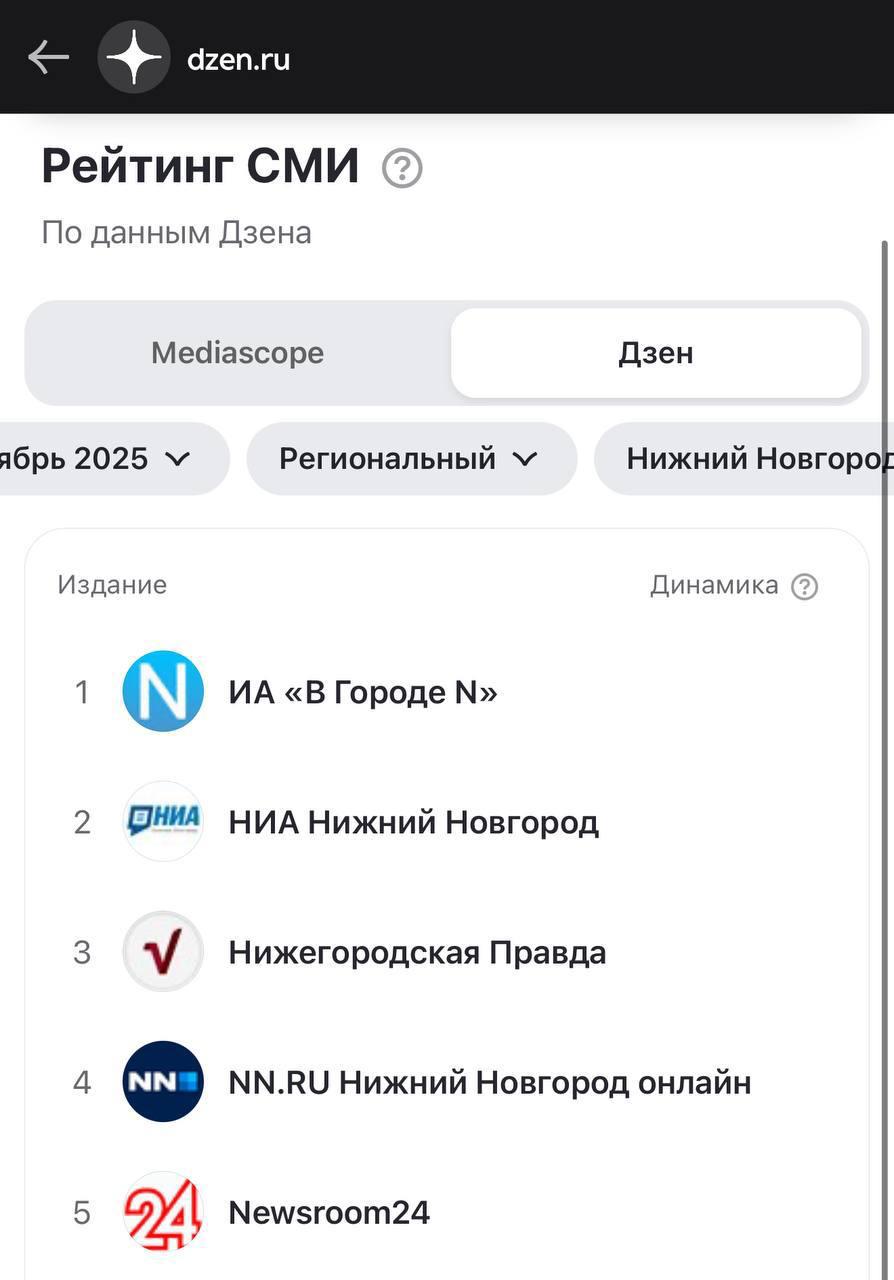
Task: Open the ИА «В Городе N» channel logo
Action: (162, 691)
